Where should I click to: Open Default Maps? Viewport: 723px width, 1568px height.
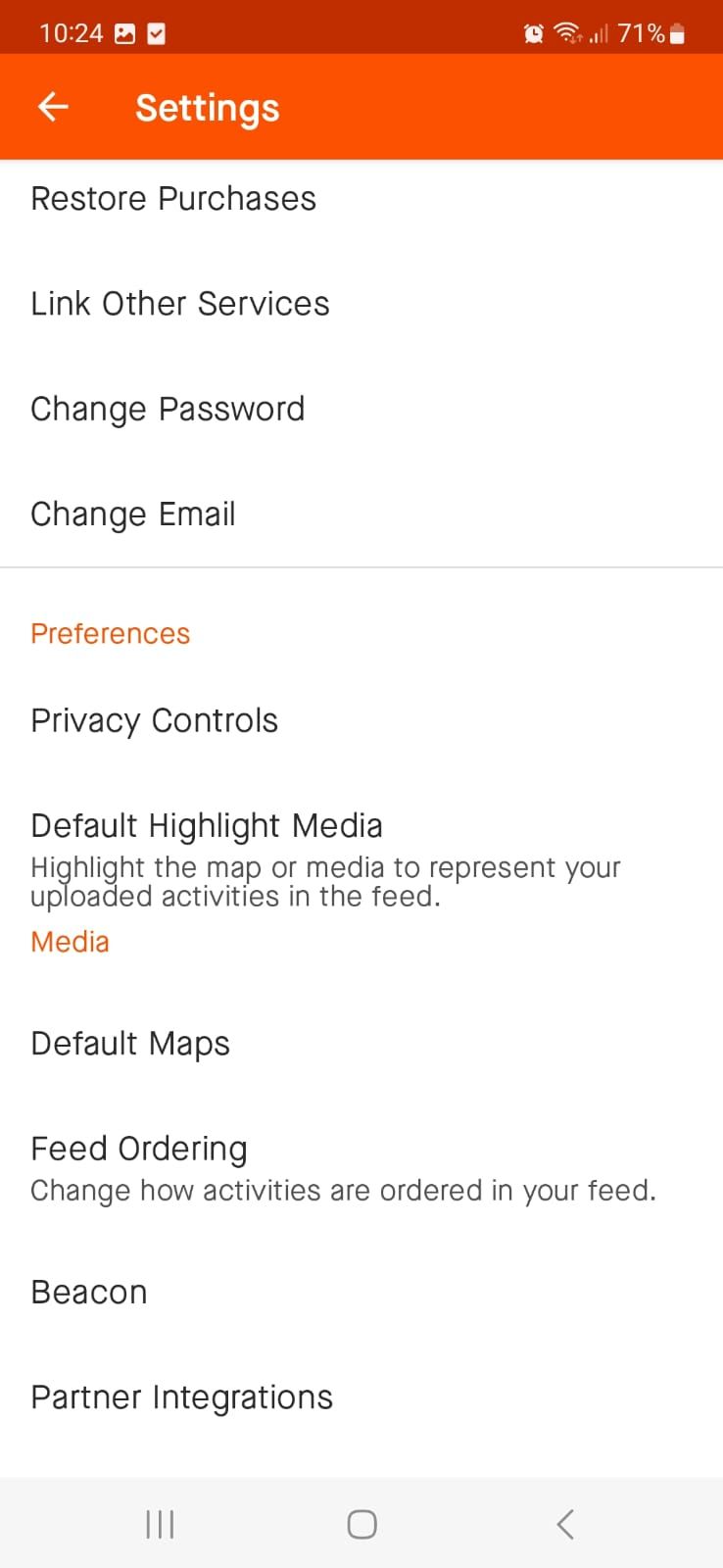(x=130, y=1044)
